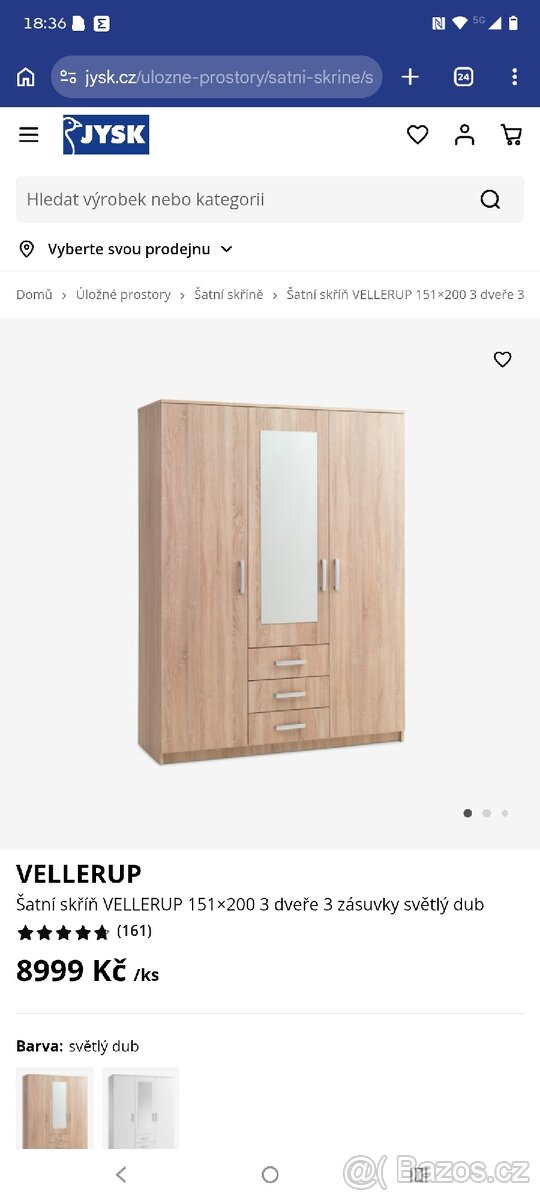This screenshot has width=540, height=1200.
Task: Add the VELLERUP wardrobe to favorites
Action: tap(503, 359)
